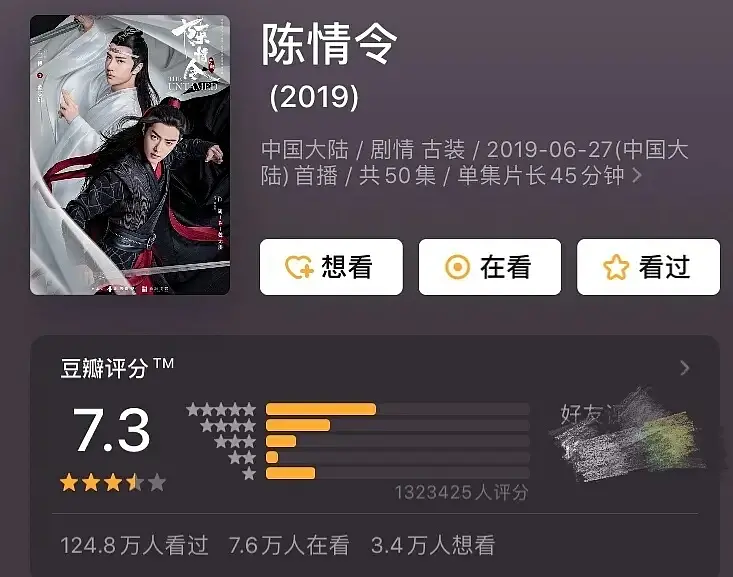The height and width of the screenshot is (577, 733).
Task: Mark the show as 看过
Action: coord(648,267)
